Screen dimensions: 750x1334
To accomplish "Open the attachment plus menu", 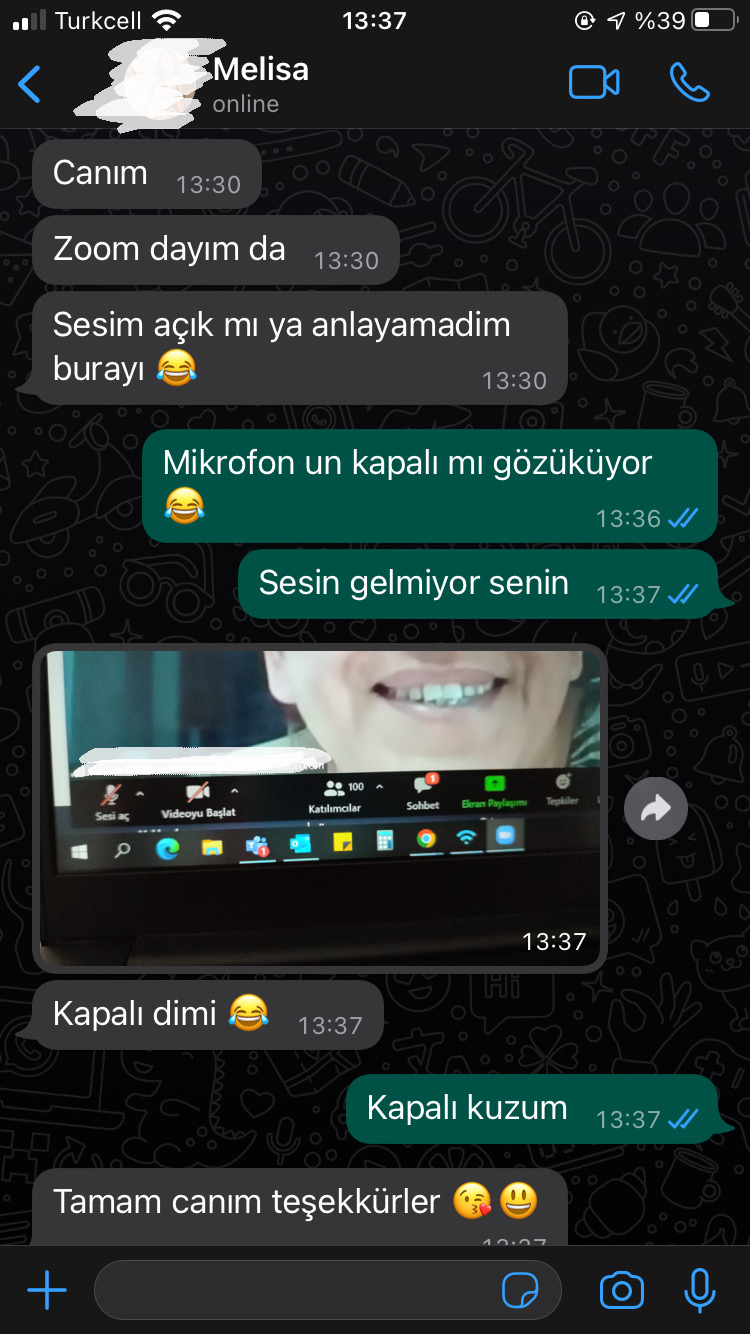I will (x=46, y=1290).
